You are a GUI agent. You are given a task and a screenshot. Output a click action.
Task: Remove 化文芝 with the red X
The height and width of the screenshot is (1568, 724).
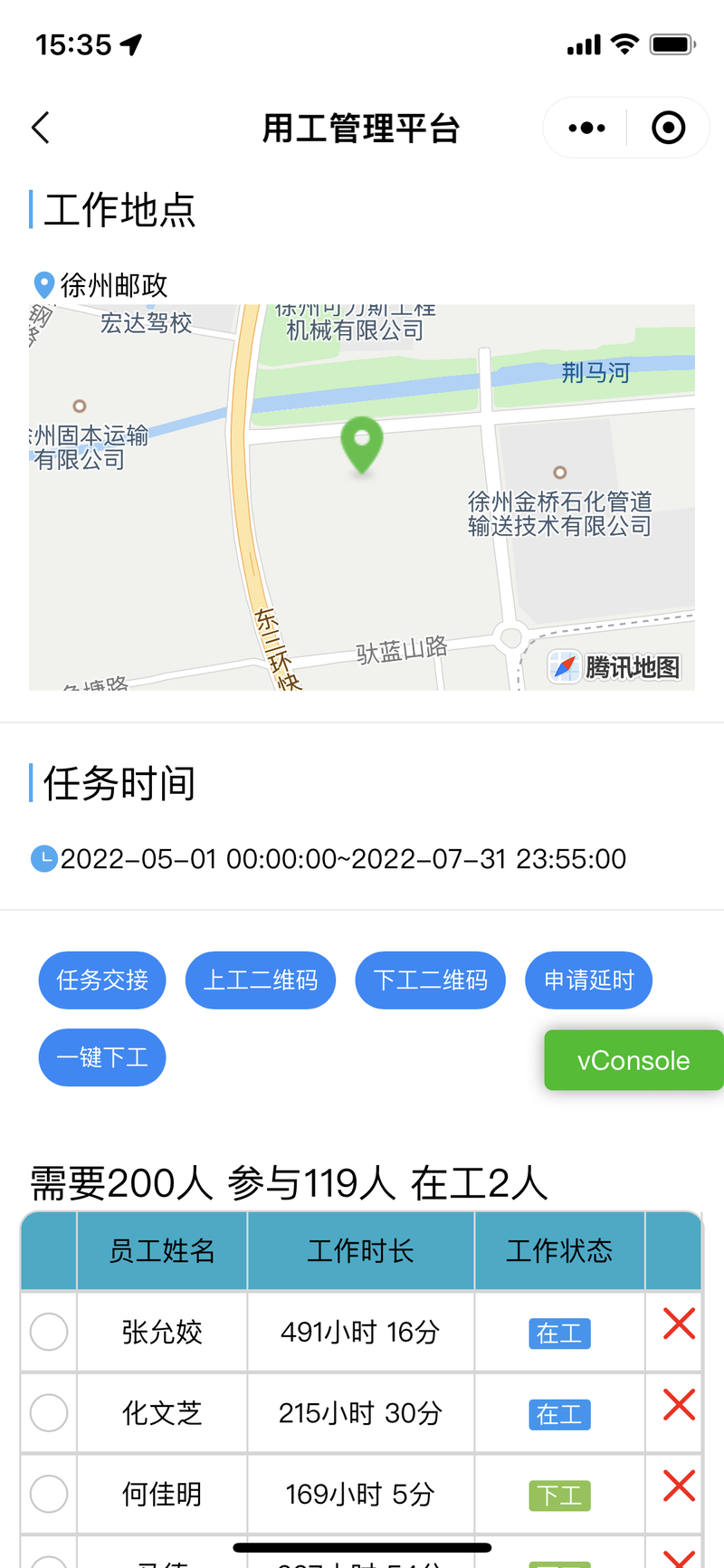click(x=679, y=1404)
